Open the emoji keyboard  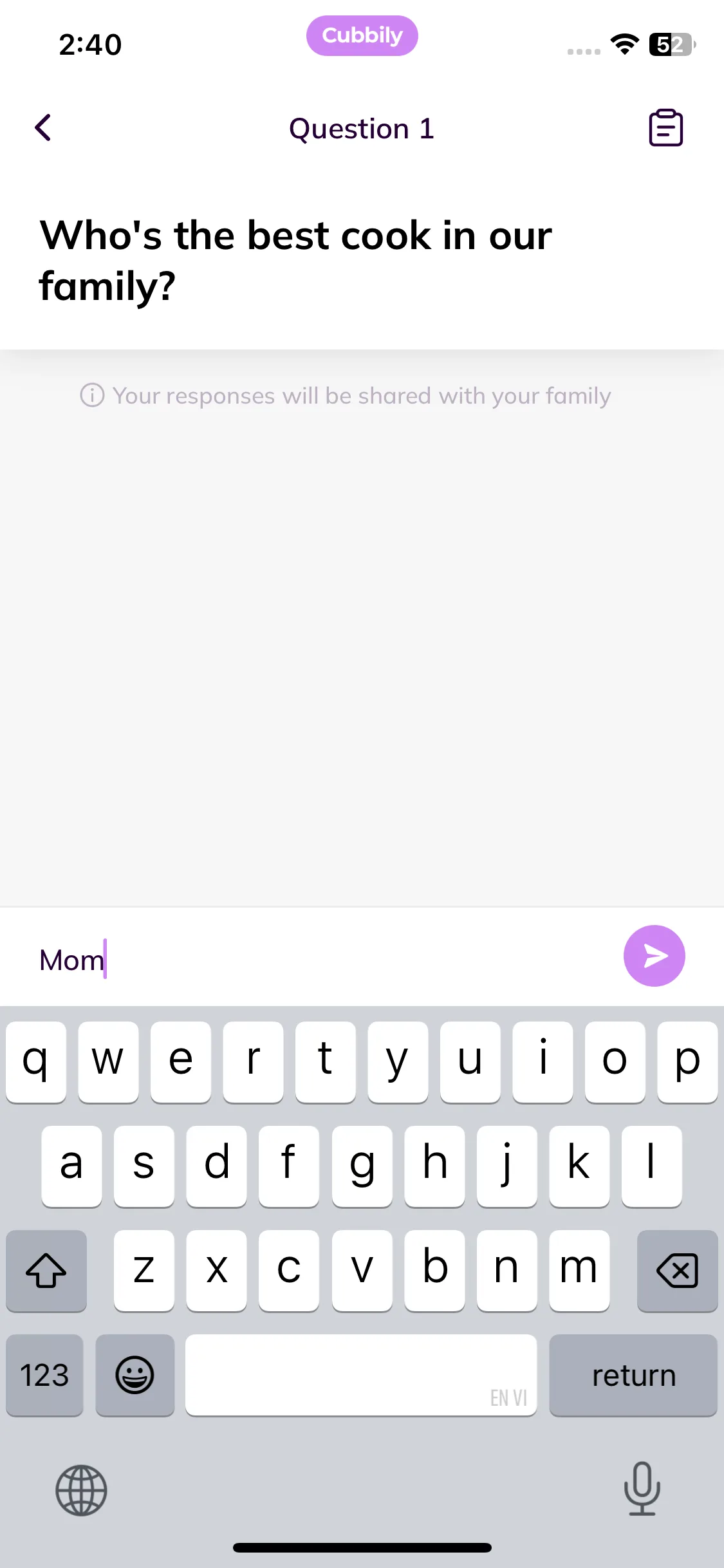135,1375
